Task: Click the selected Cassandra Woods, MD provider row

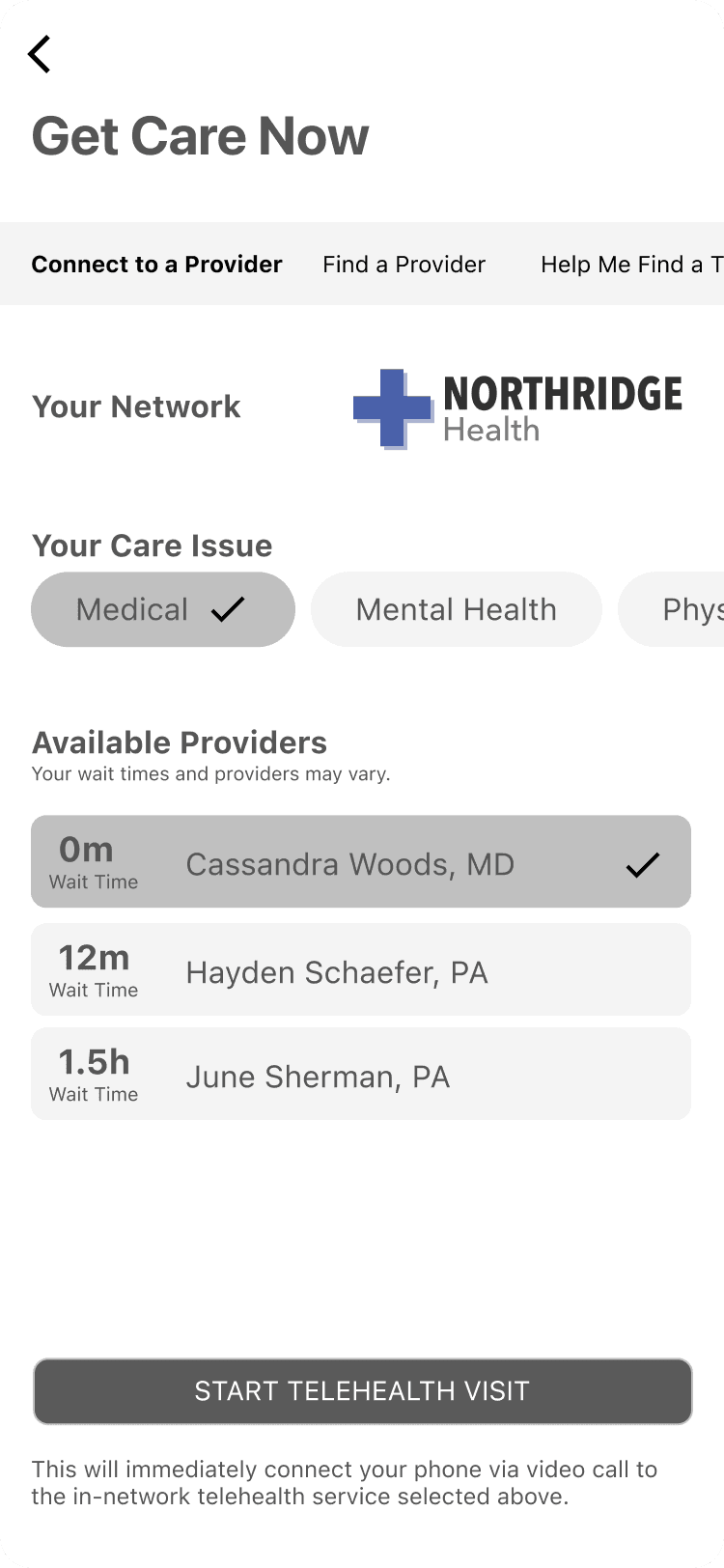Action: click(362, 861)
